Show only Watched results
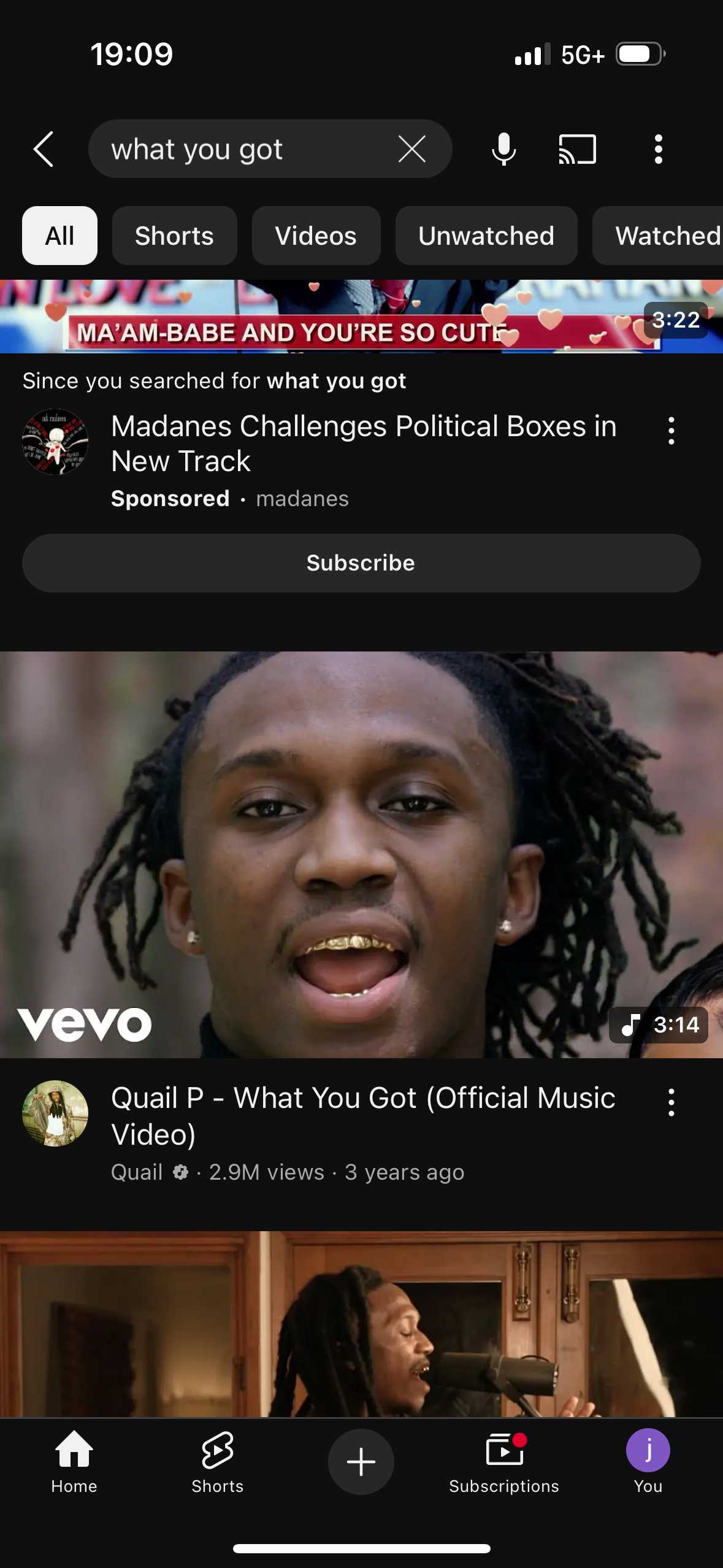Viewport: 723px width, 1568px height. 665,236
